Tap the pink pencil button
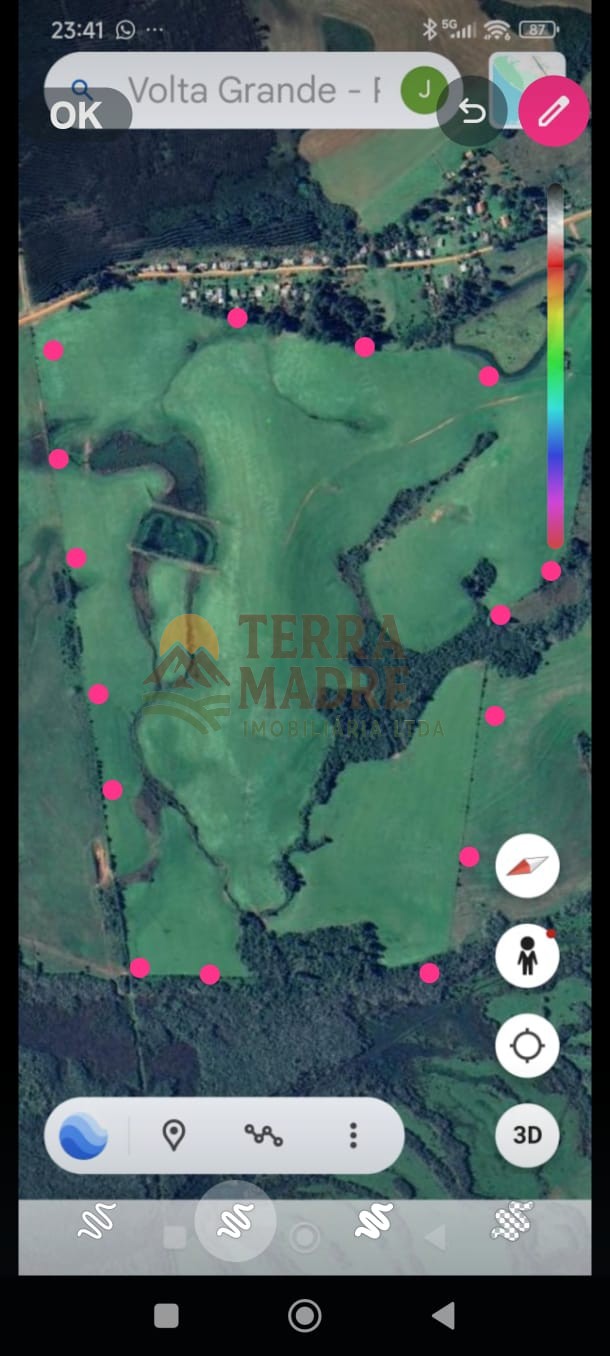 tap(553, 111)
